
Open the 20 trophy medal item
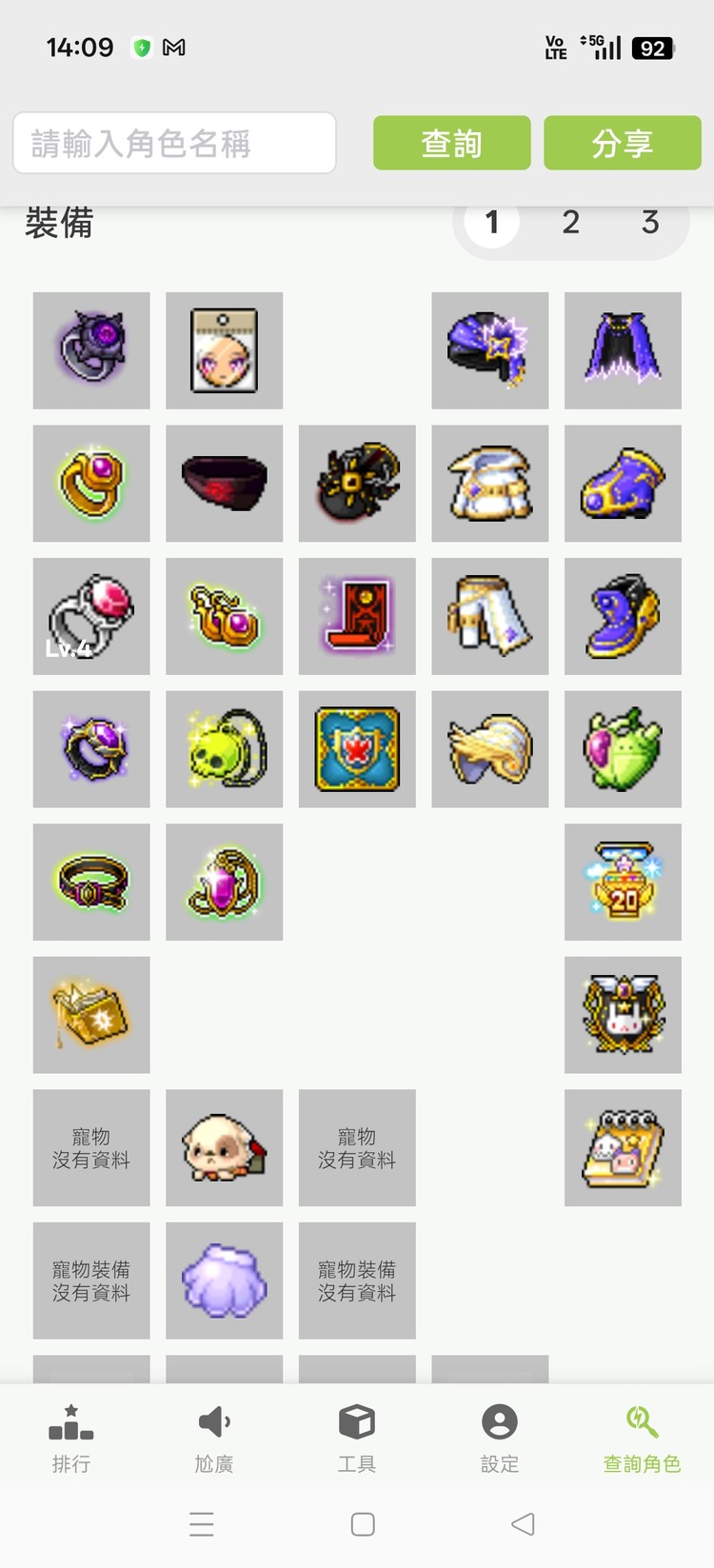[x=623, y=882]
